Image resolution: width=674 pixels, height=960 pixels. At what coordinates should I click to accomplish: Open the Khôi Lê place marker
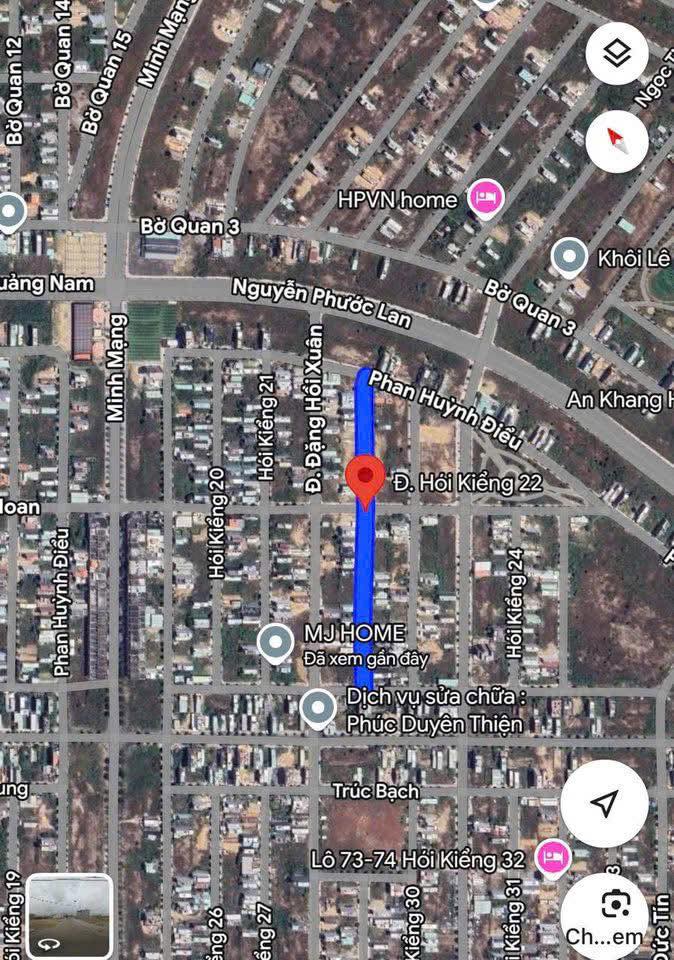click(570, 258)
